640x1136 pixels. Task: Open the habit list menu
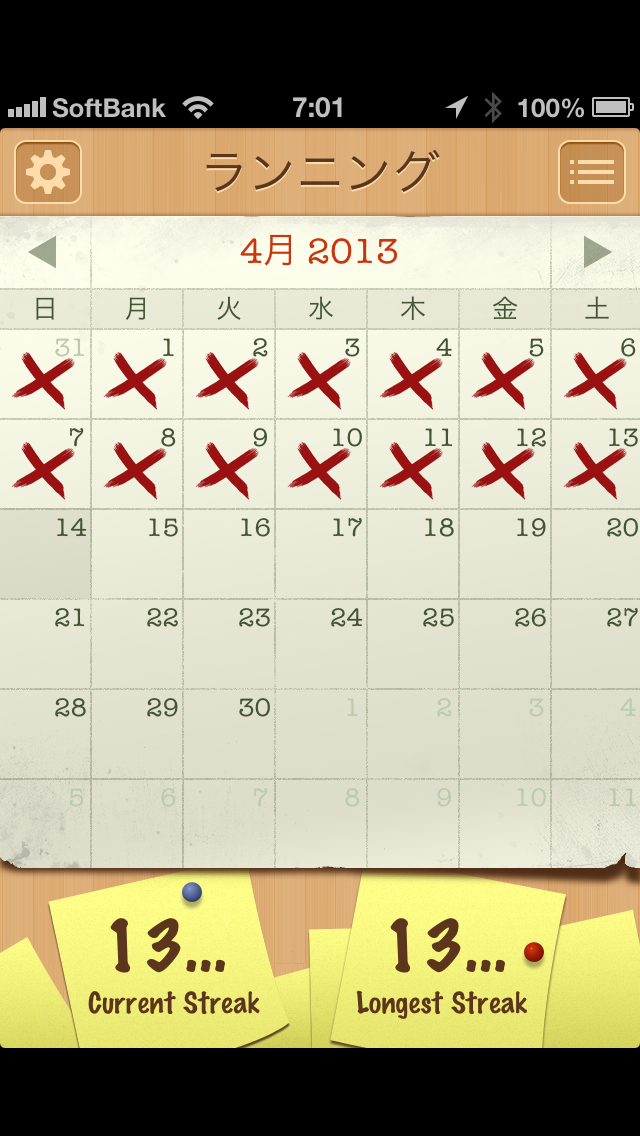pos(591,172)
